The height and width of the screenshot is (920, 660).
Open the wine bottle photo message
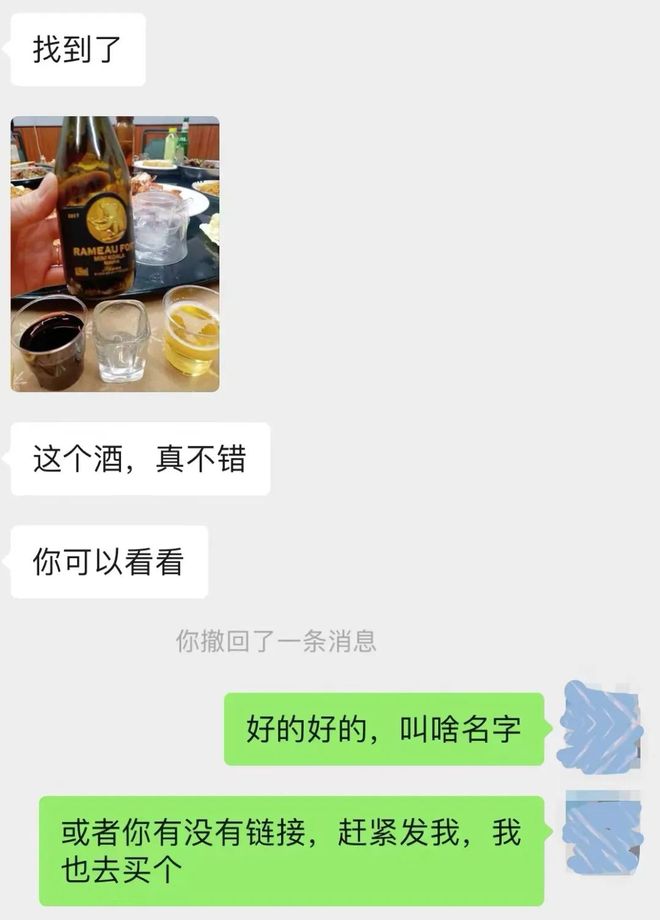tap(115, 254)
